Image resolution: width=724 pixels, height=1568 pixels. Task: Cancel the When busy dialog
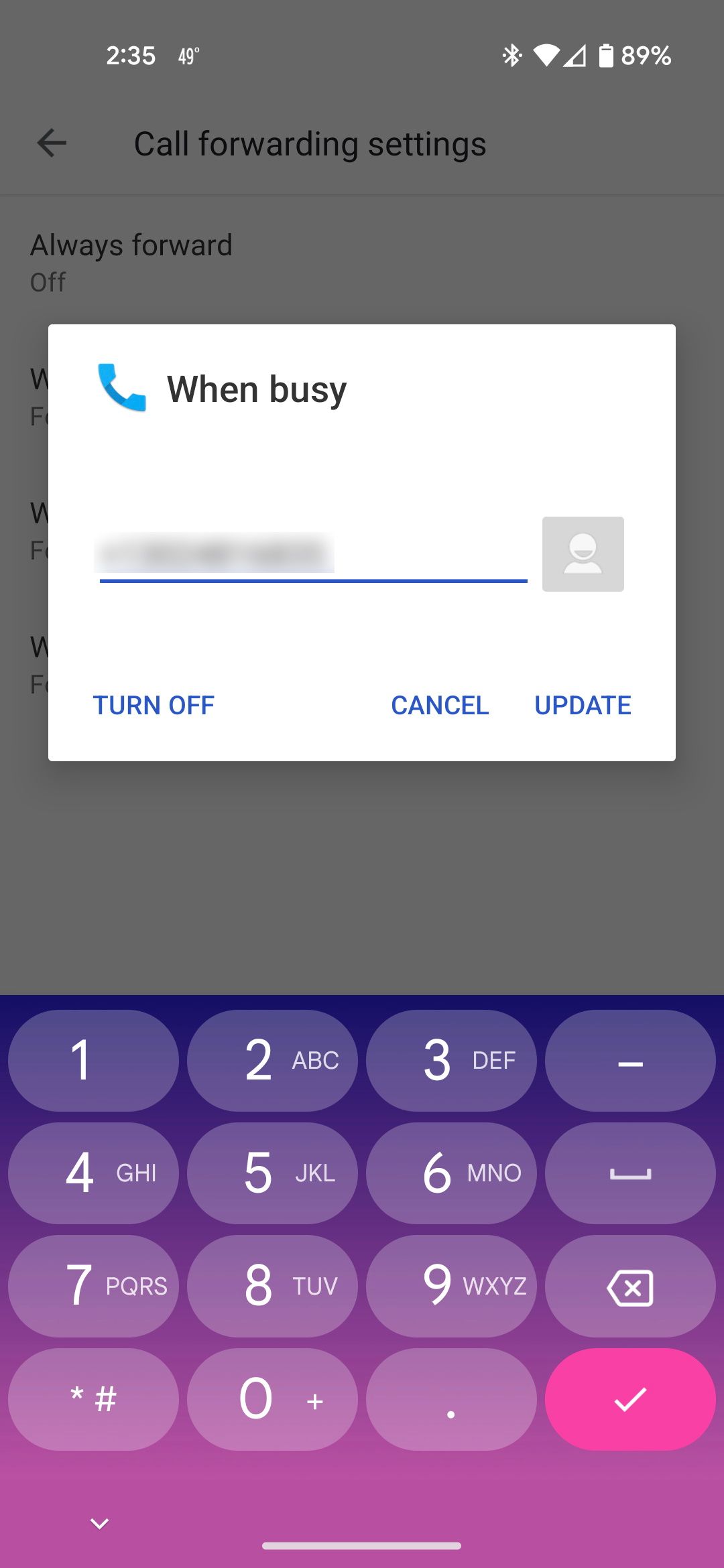click(440, 705)
